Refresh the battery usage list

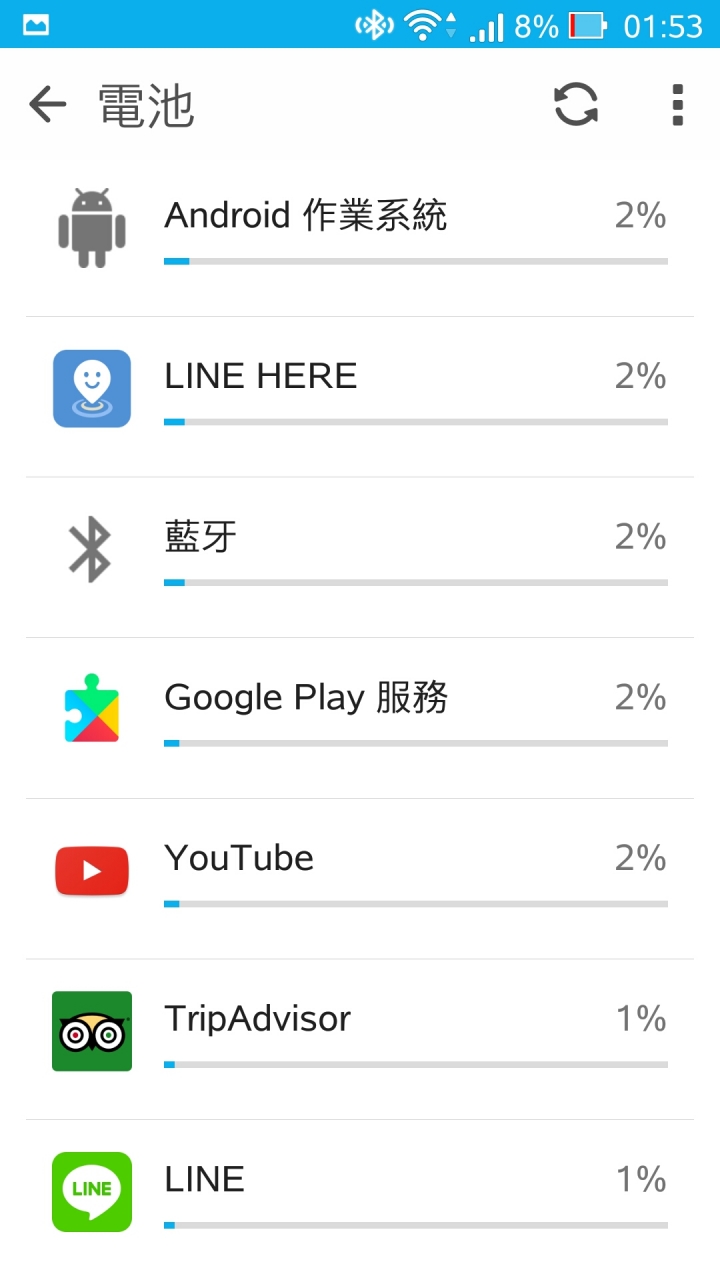576,104
